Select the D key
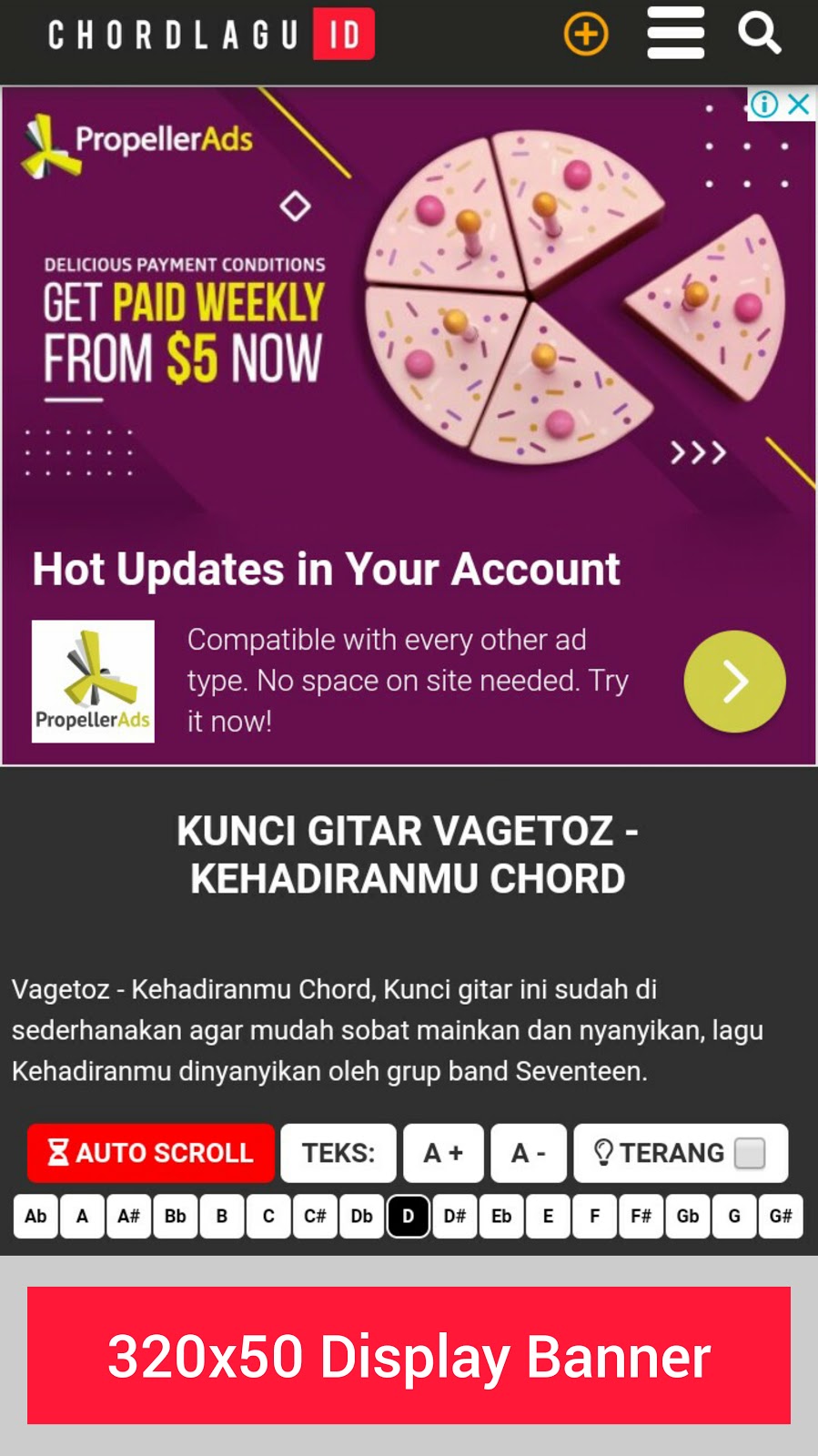 point(408,1217)
